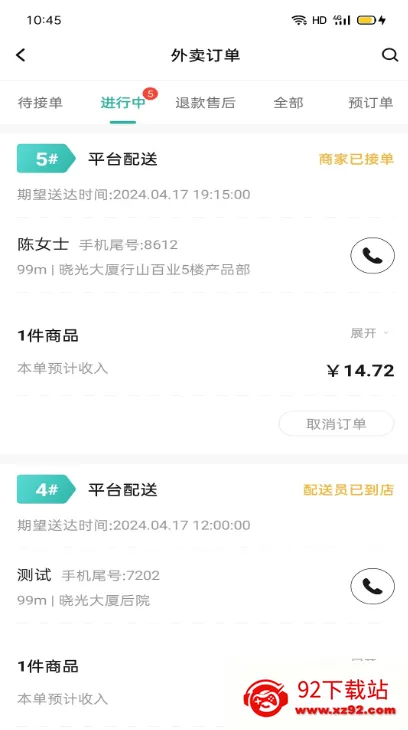The height and width of the screenshot is (730, 408).
Task: Call customer 测试 with the phone icon
Action: pyautogui.click(x=372, y=586)
